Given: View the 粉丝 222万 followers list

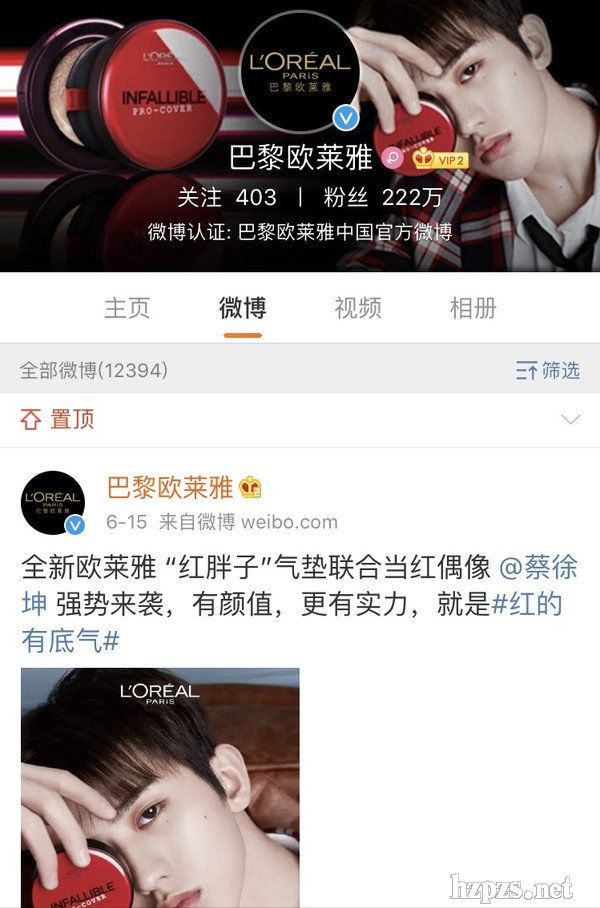Looking at the screenshot, I should pyautogui.click(x=383, y=197).
